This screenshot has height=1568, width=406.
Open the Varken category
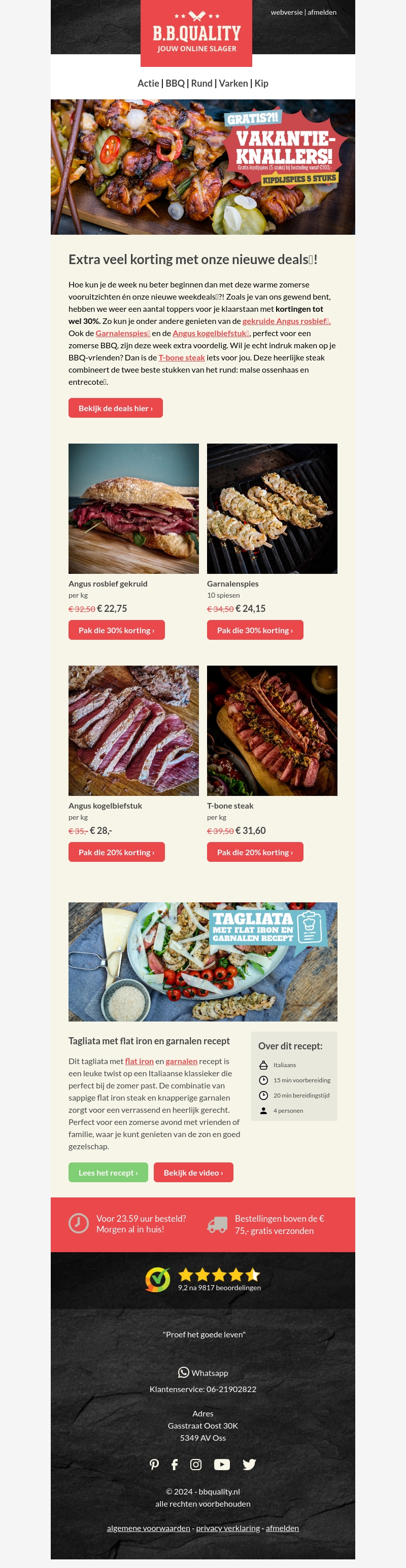[x=233, y=83]
